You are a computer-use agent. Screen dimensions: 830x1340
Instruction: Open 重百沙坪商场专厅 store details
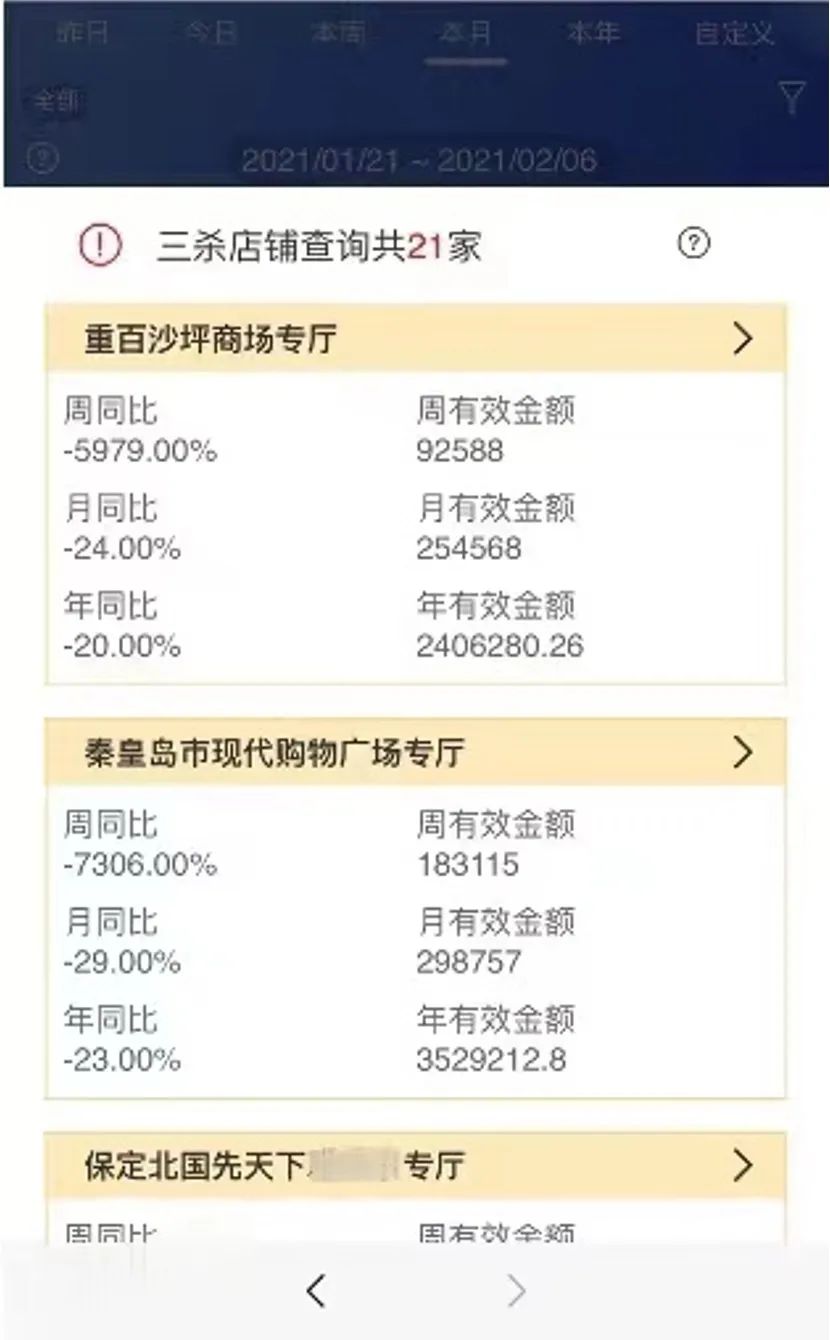[x=742, y=339]
